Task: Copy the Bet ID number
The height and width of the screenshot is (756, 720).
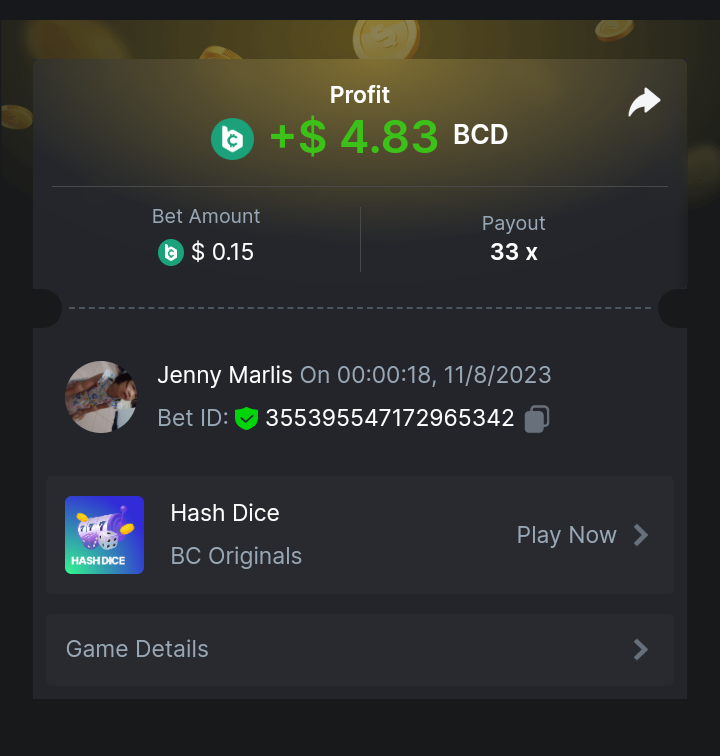Action: (537, 418)
